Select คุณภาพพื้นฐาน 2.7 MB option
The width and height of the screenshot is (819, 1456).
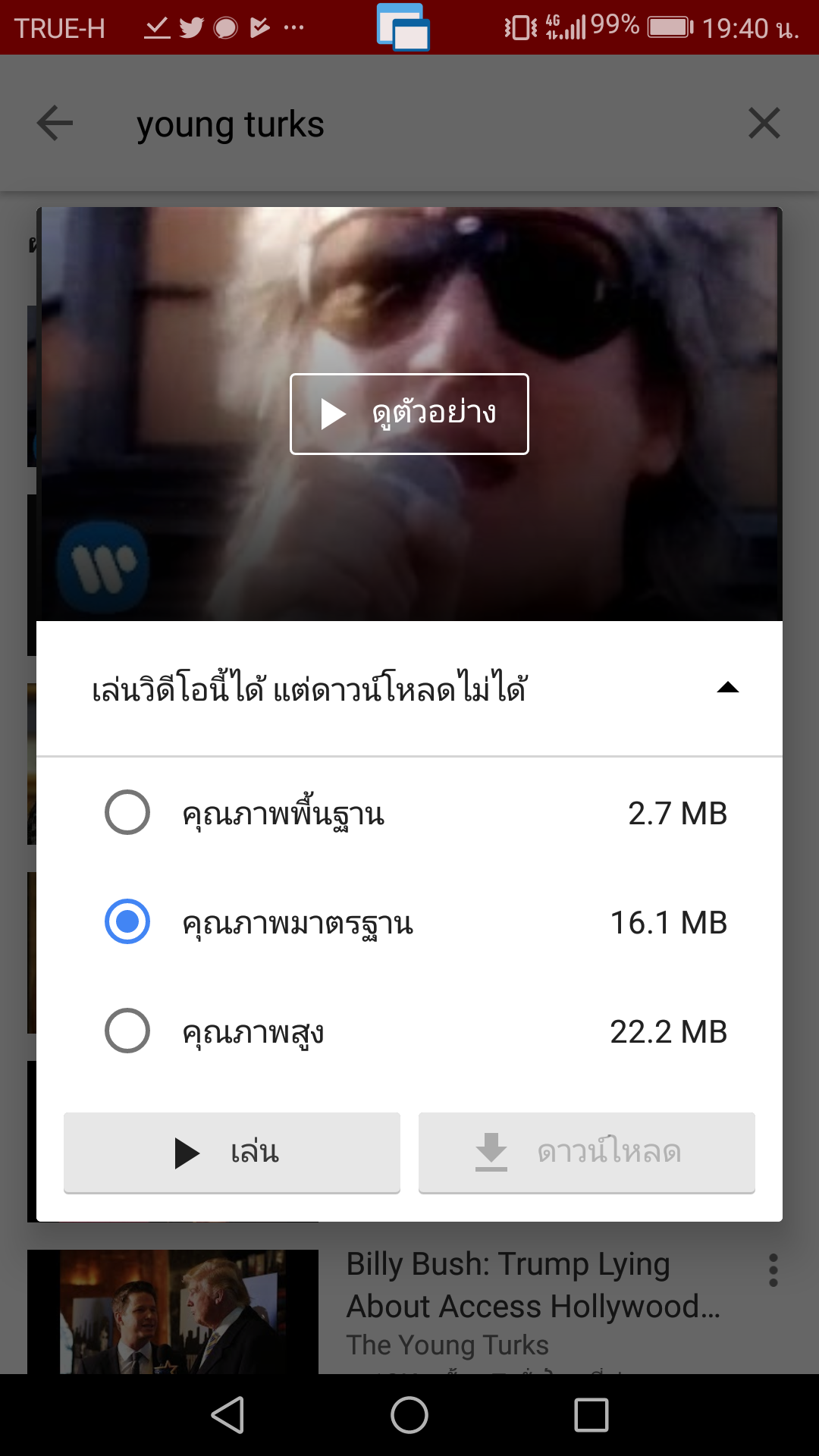tap(127, 812)
